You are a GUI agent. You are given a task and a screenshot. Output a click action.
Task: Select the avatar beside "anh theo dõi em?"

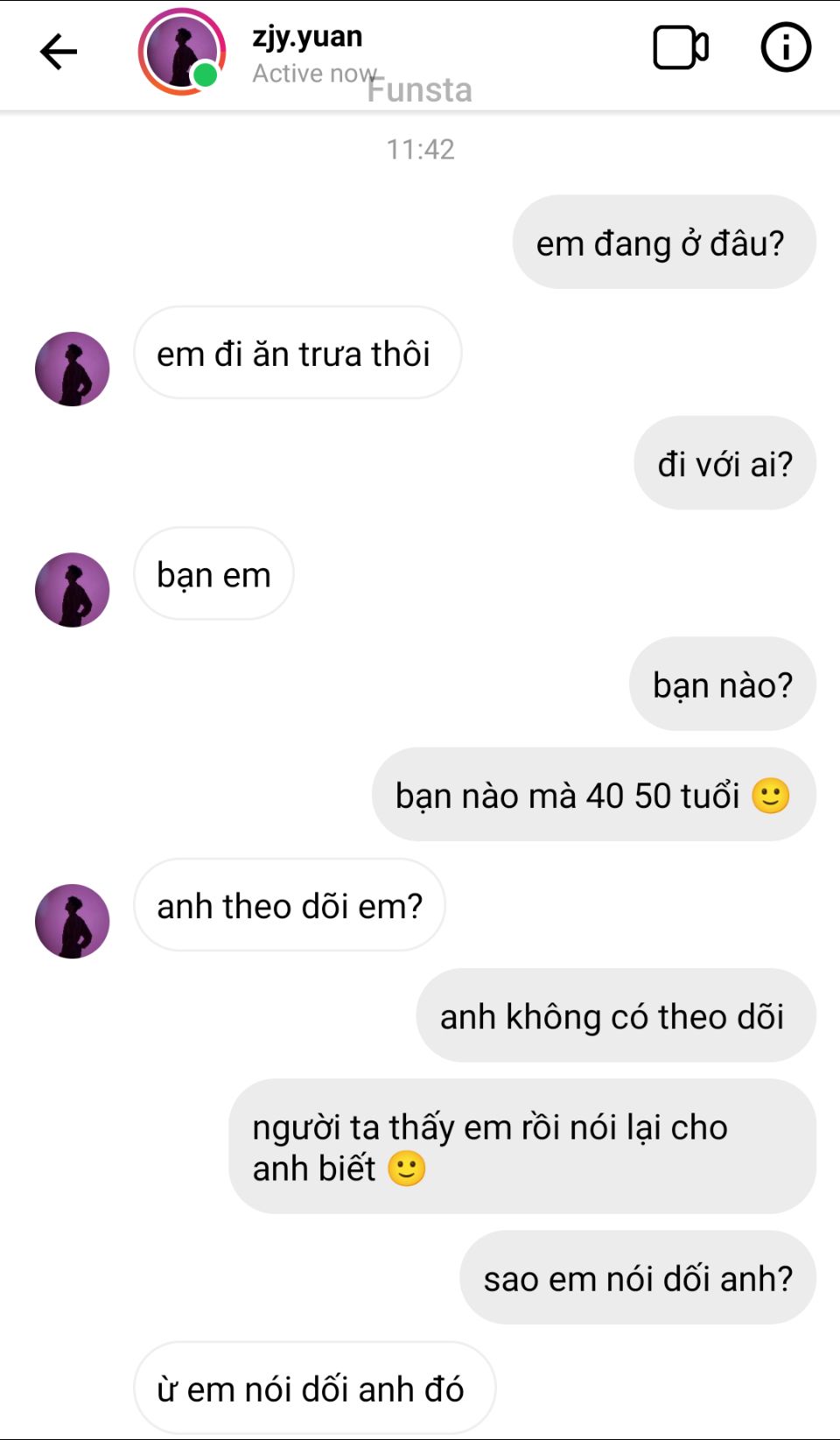click(73, 921)
